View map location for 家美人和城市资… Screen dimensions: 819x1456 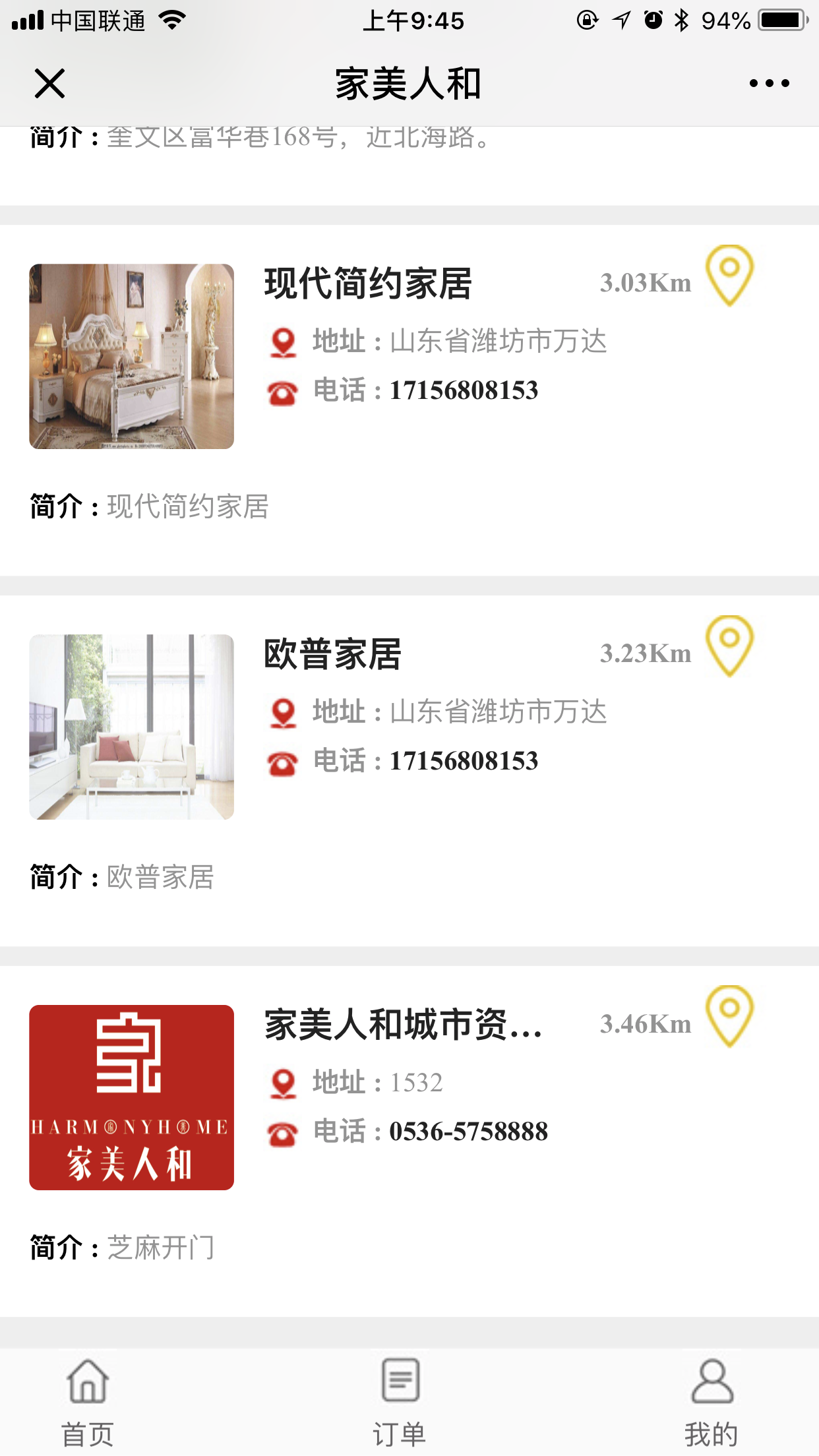coord(729,1017)
